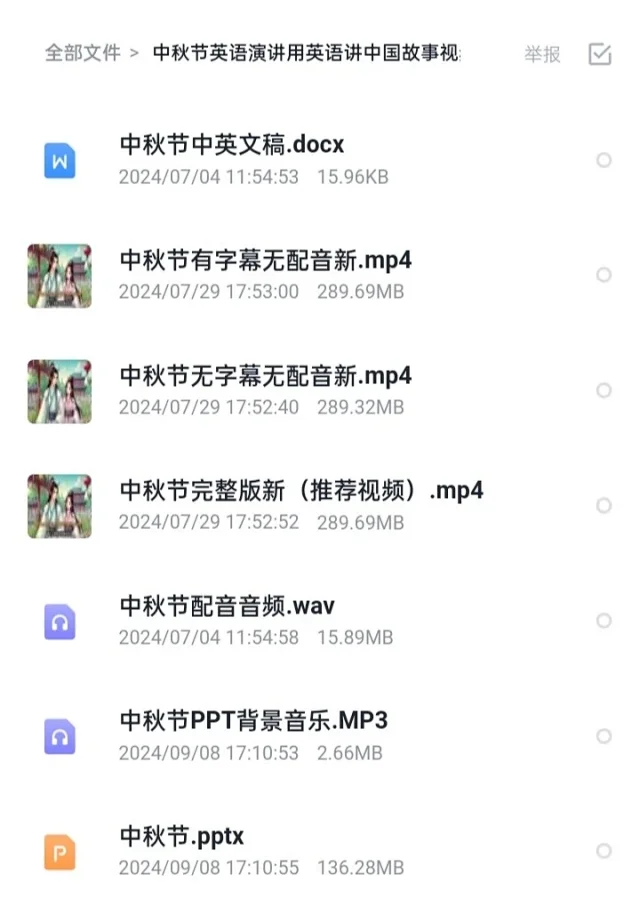Select the circle for 中秋节有字幕无配音新.mp4
The height and width of the screenshot is (906, 640).
click(603, 275)
